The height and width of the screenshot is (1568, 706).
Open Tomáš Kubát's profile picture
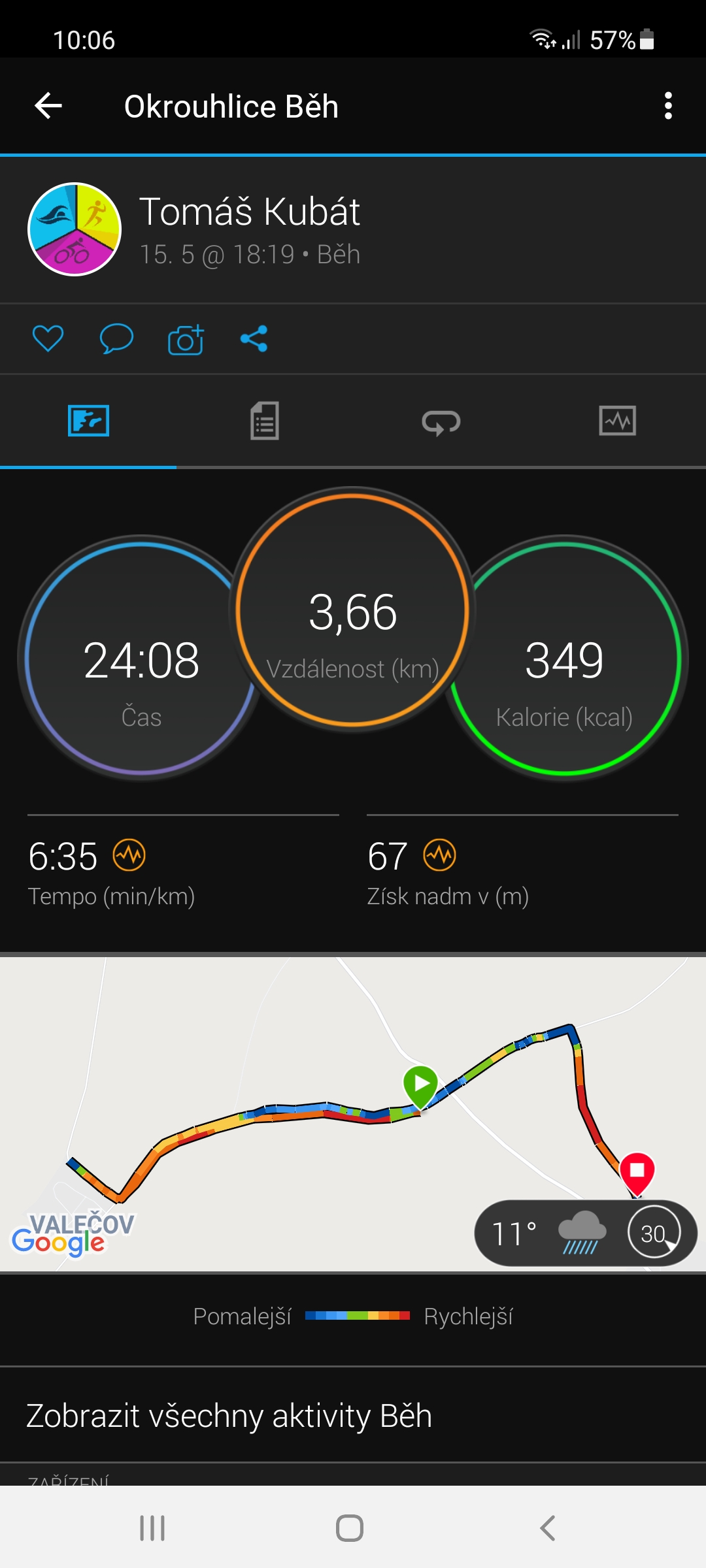[x=75, y=229]
